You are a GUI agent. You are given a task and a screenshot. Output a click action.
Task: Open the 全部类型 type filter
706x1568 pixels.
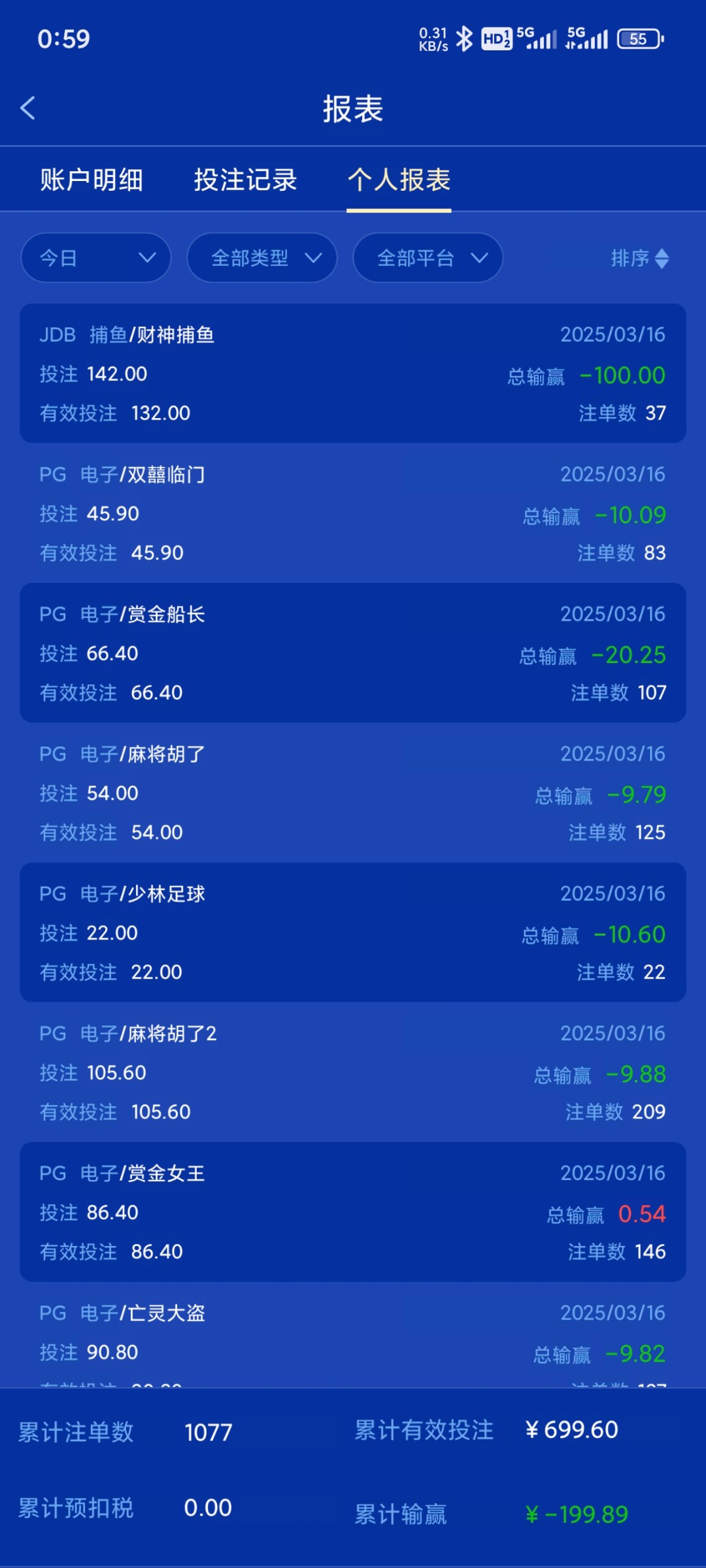click(262, 258)
